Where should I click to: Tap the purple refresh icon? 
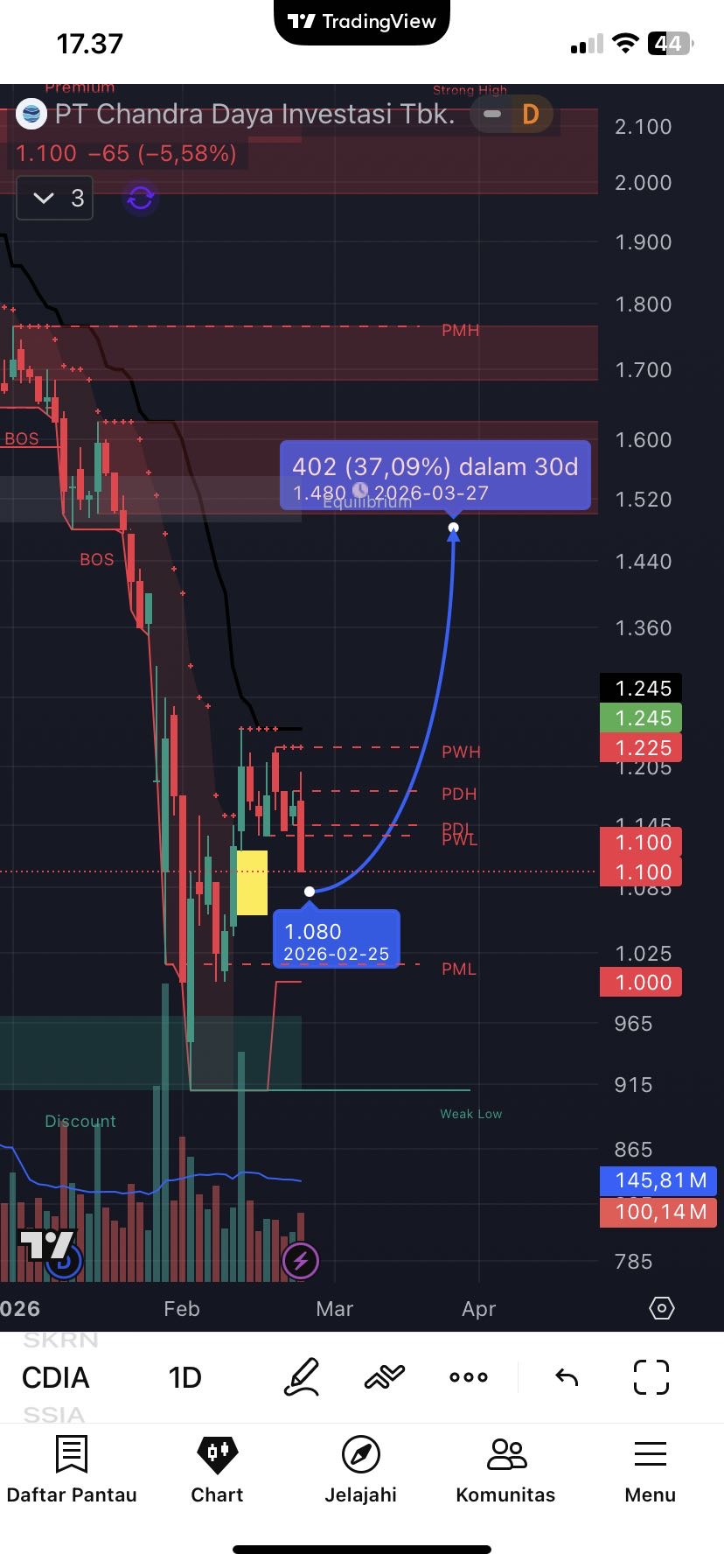pyautogui.click(x=141, y=199)
